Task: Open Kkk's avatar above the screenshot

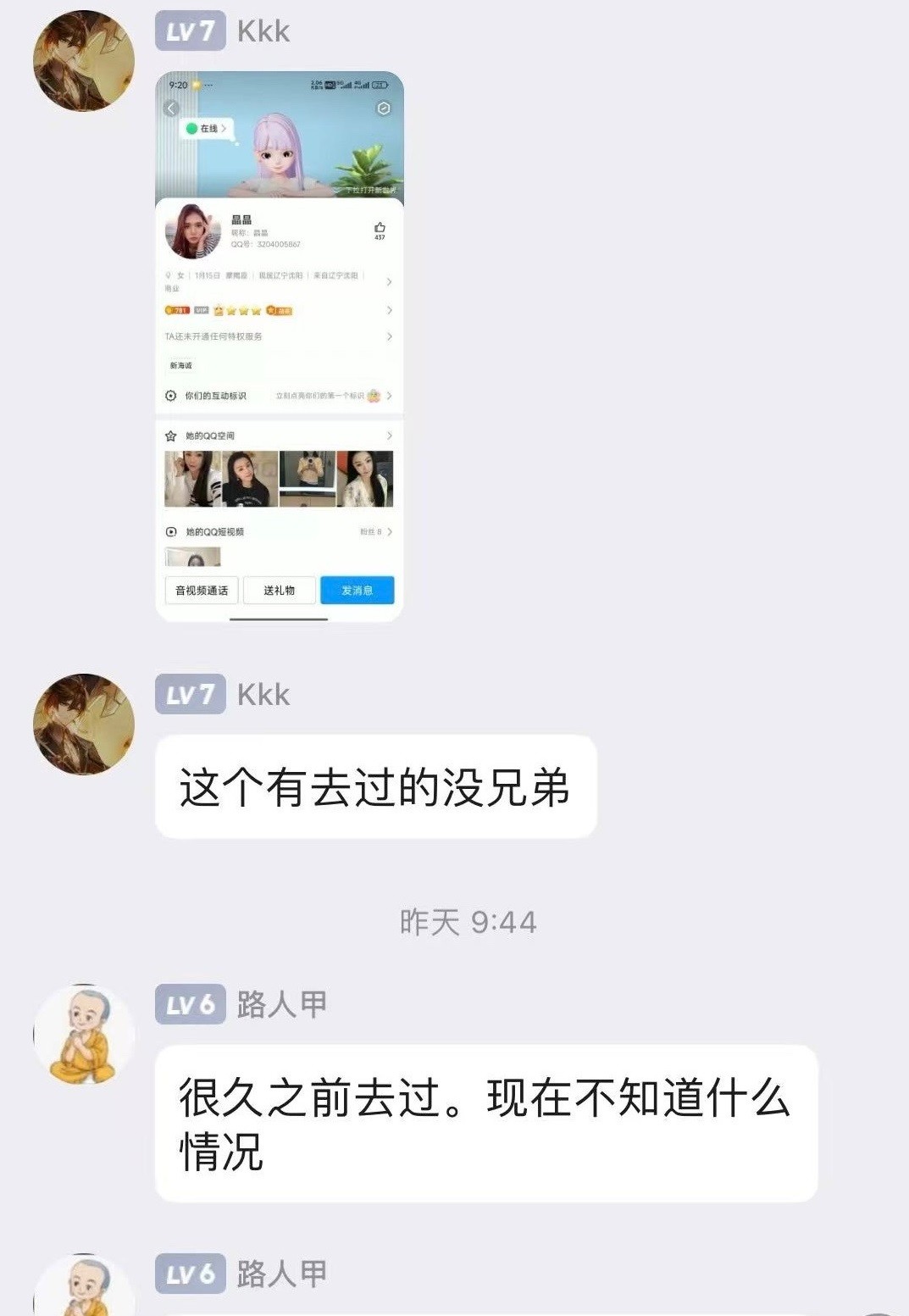Action: click(x=83, y=61)
